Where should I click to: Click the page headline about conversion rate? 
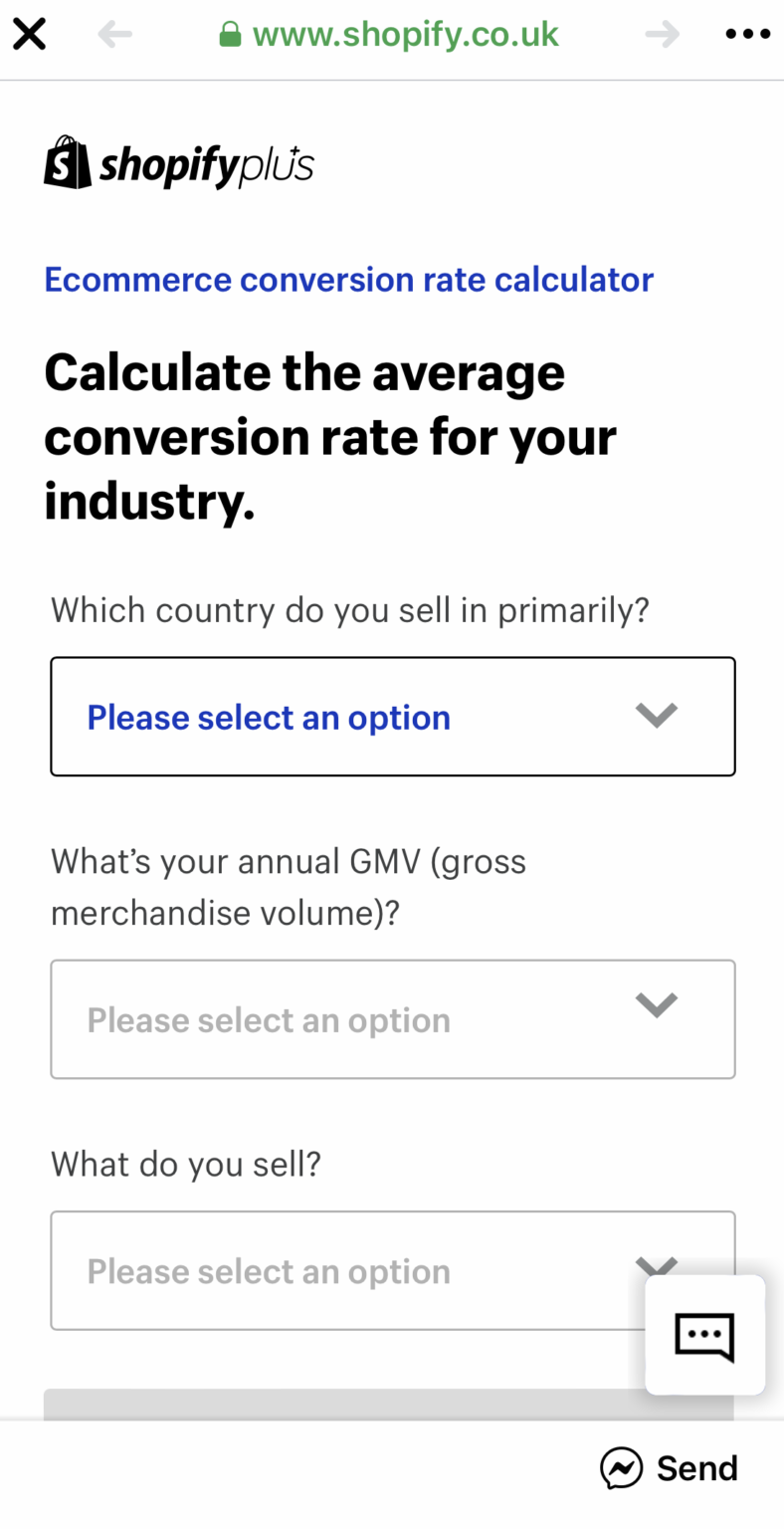click(x=329, y=436)
